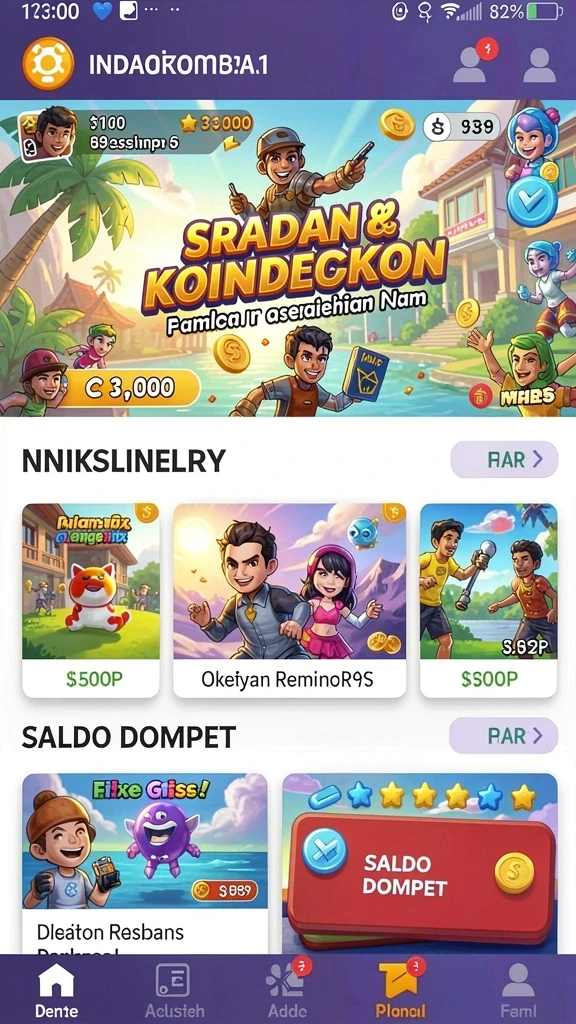
Task: Open the Sradan & Koindeckon promo banner
Action: pos(288,259)
